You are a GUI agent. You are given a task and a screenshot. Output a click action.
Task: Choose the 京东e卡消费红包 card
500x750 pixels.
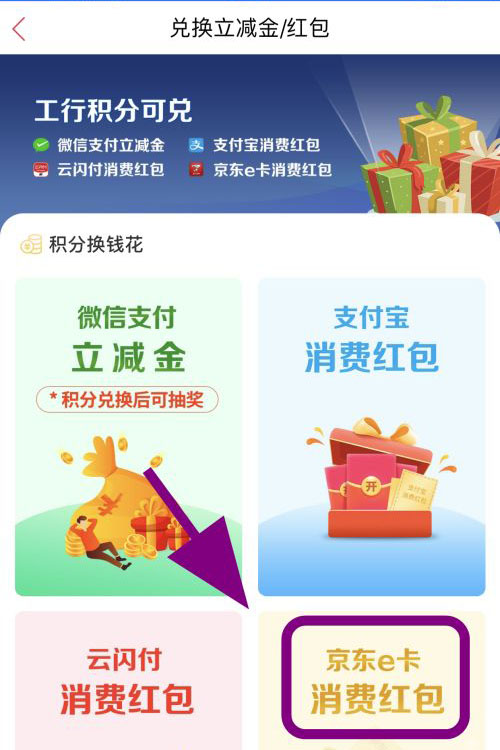point(372,681)
